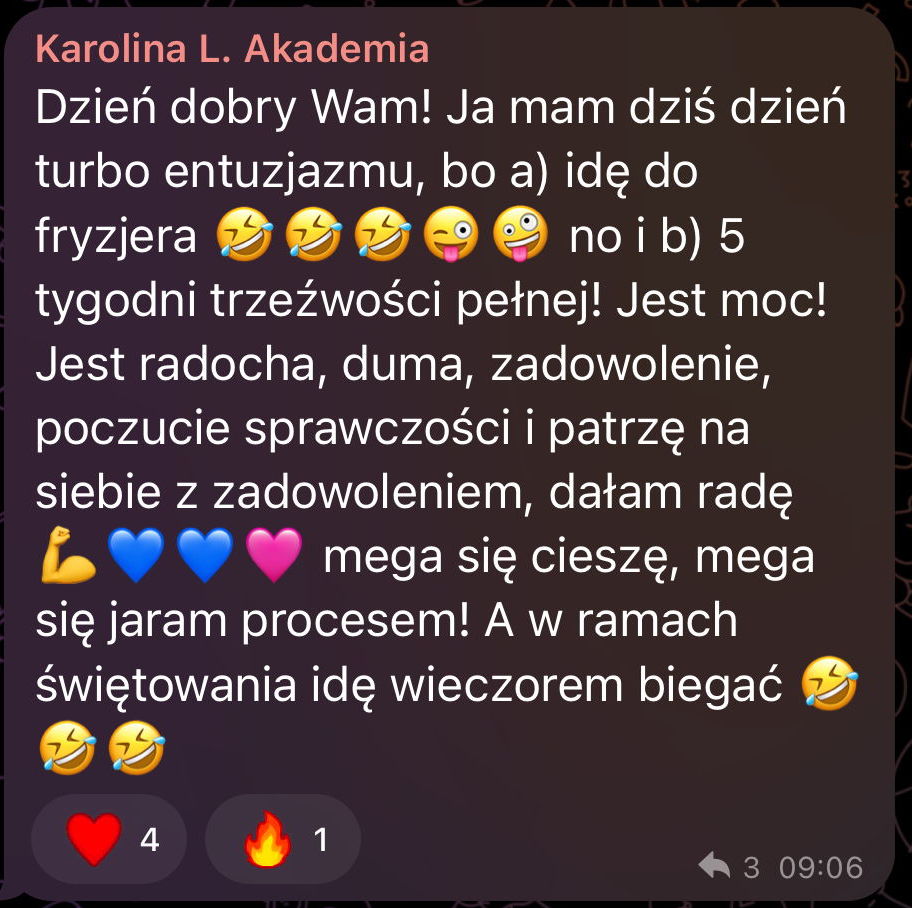Open Karolina L. Akademia's profile name
Image resolution: width=912 pixels, height=908 pixels.
coord(232,48)
